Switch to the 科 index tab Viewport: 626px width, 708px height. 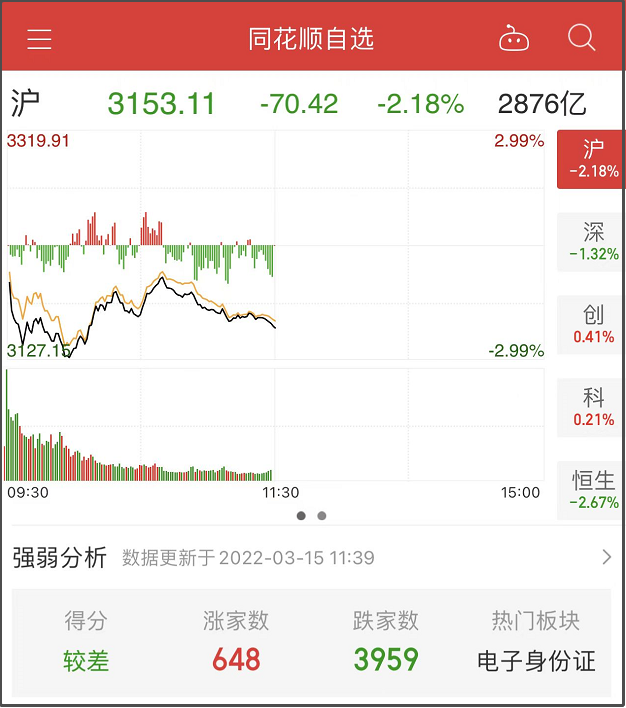(x=591, y=408)
